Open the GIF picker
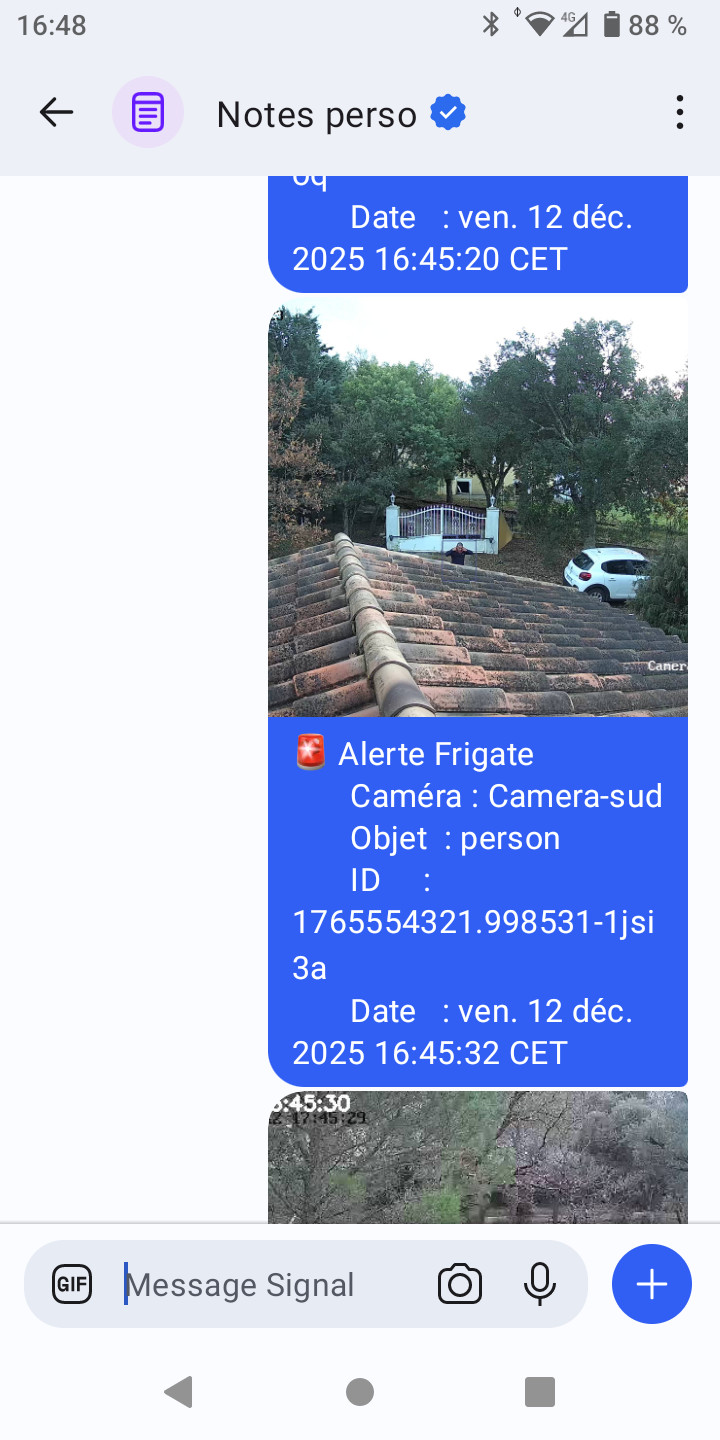Screen dimensions: 720x1440 click(x=72, y=1284)
